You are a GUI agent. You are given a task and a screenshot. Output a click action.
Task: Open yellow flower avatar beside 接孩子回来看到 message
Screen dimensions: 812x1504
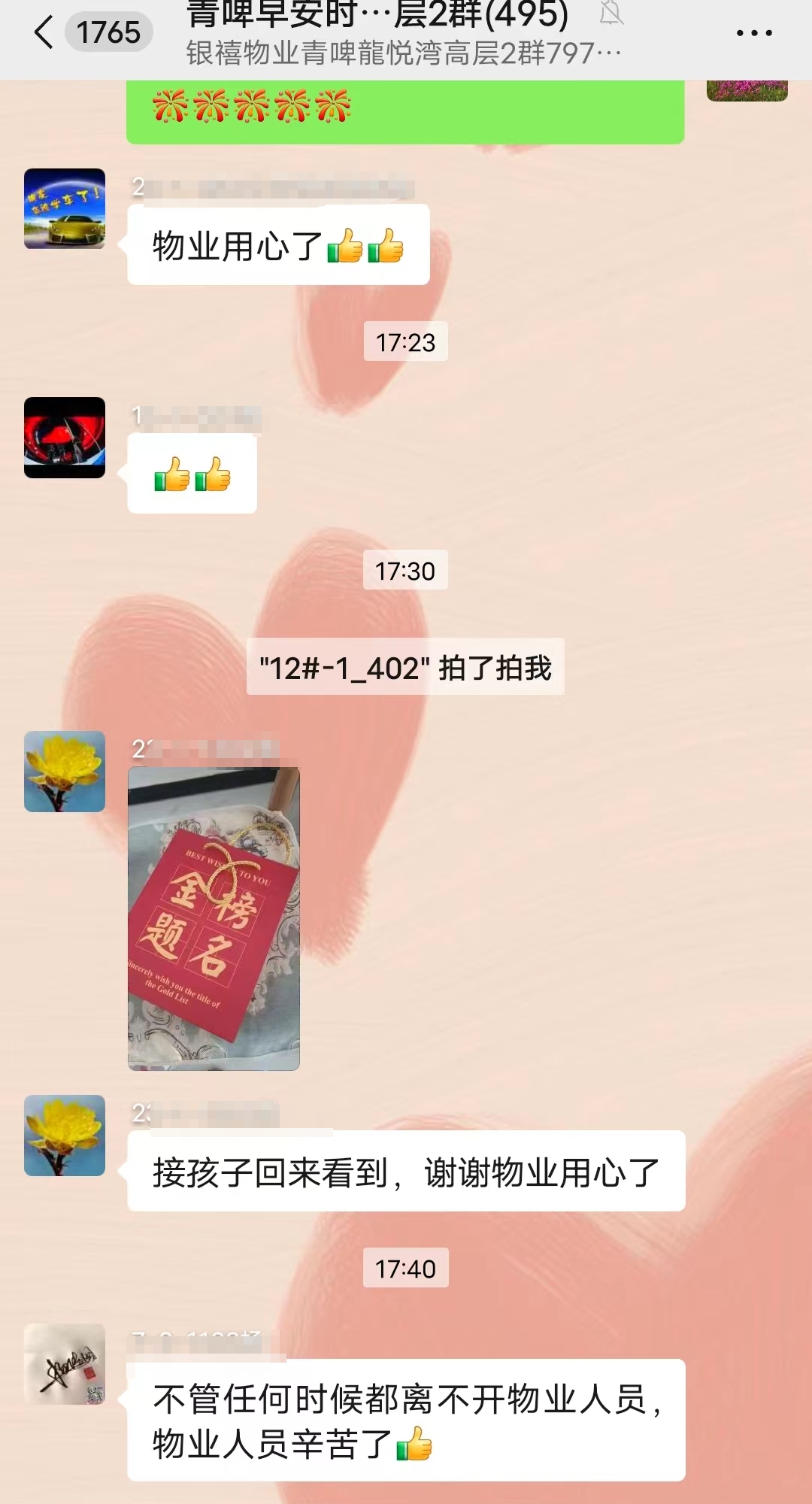(x=65, y=1136)
